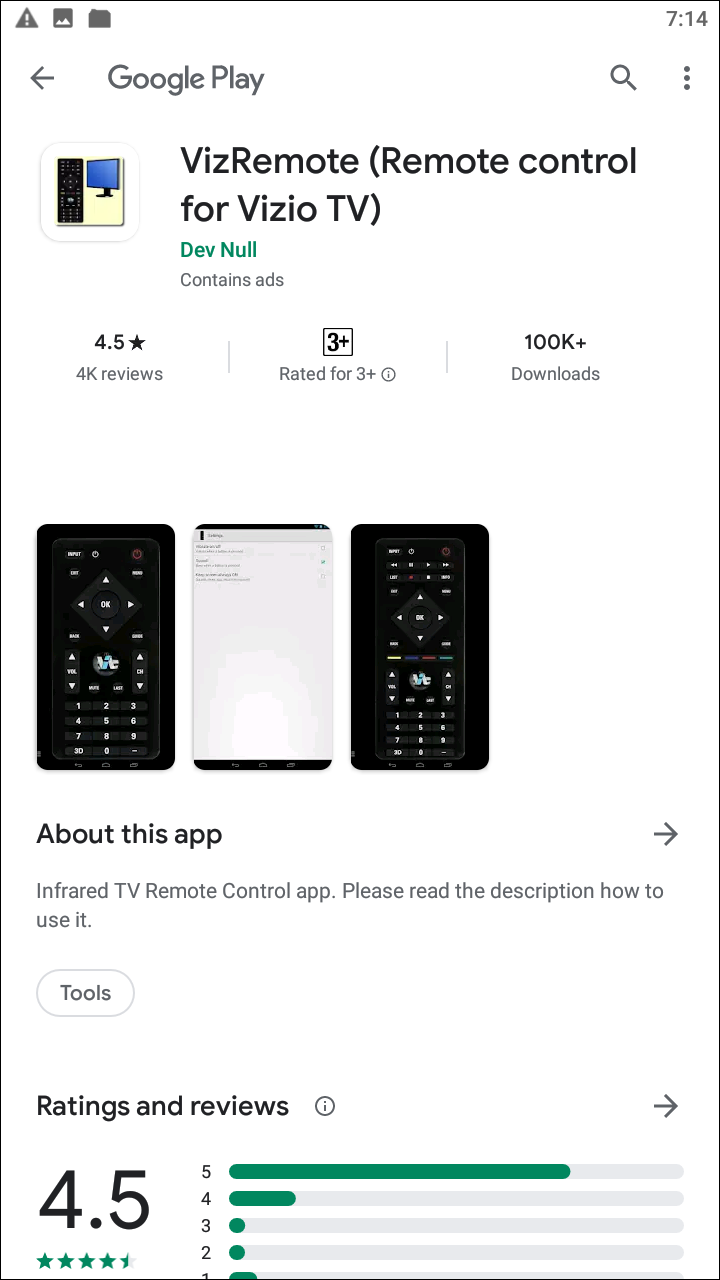
Task: Select the Tools category chip
Action: click(x=85, y=993)
